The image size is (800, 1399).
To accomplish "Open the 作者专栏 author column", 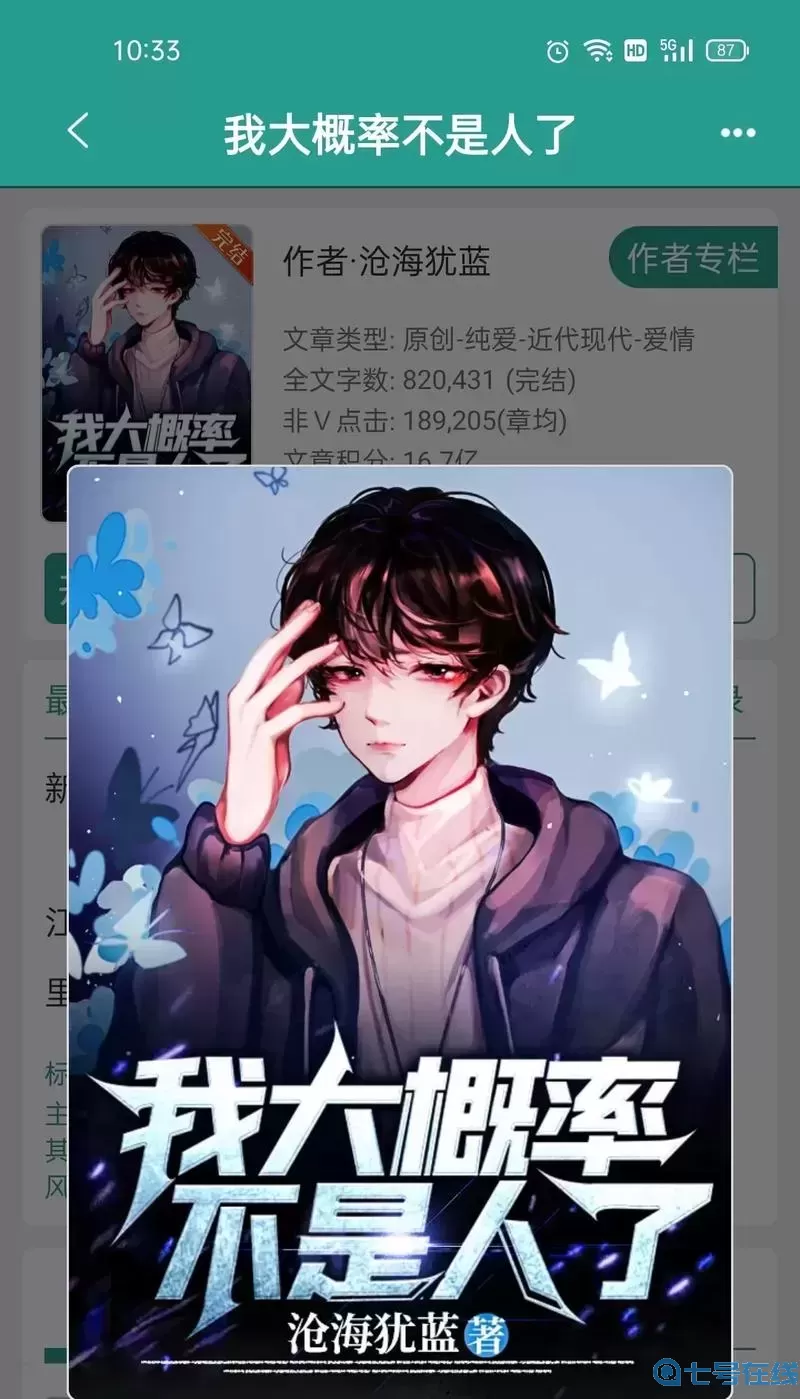I will 693,258.
